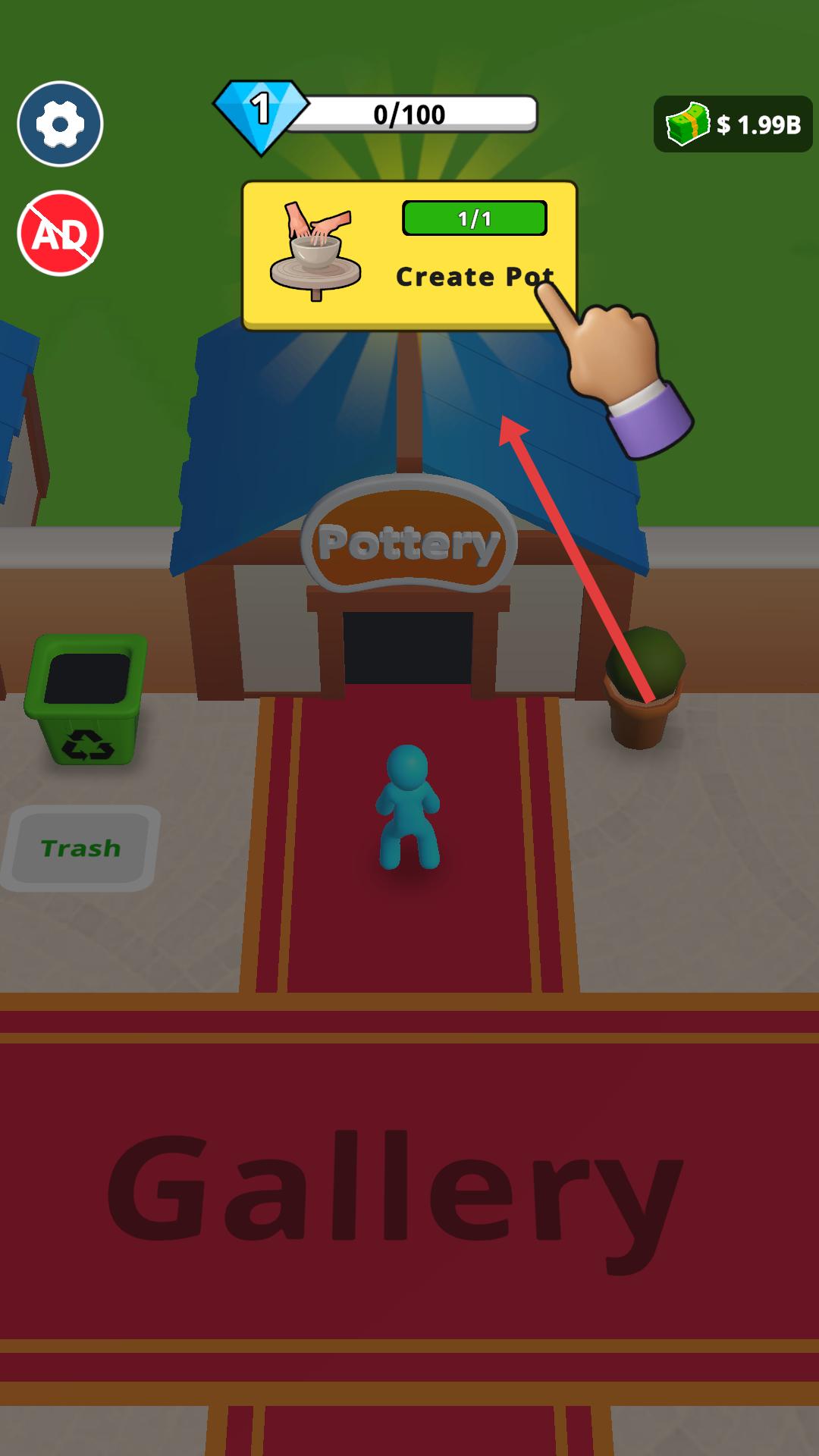The height and width of the screenshot is (1456, 819).
Task: Open the settings gear
Action: [x=60, y=124]
